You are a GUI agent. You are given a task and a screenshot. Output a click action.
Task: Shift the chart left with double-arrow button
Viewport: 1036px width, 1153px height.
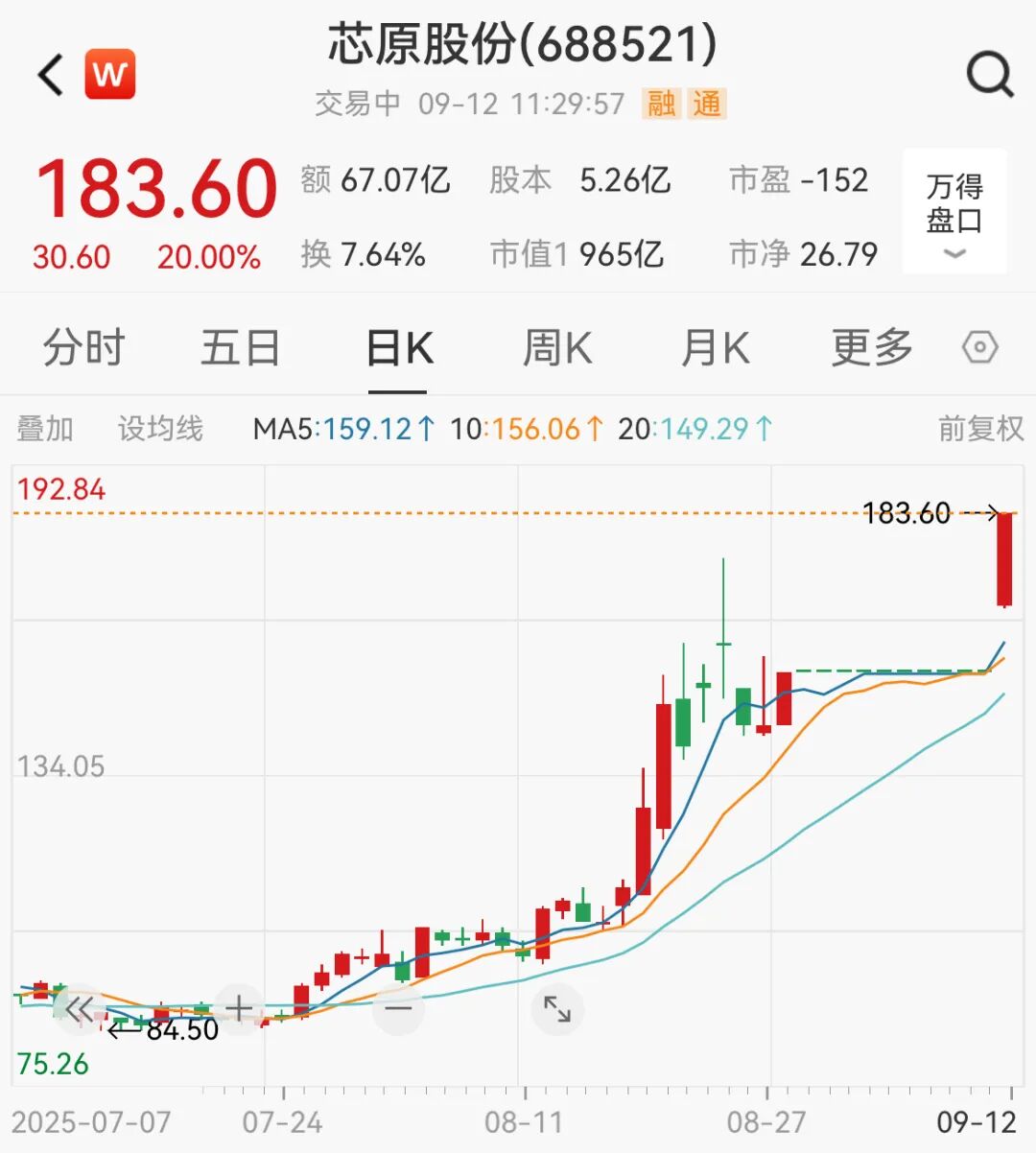click(80, 1009)
